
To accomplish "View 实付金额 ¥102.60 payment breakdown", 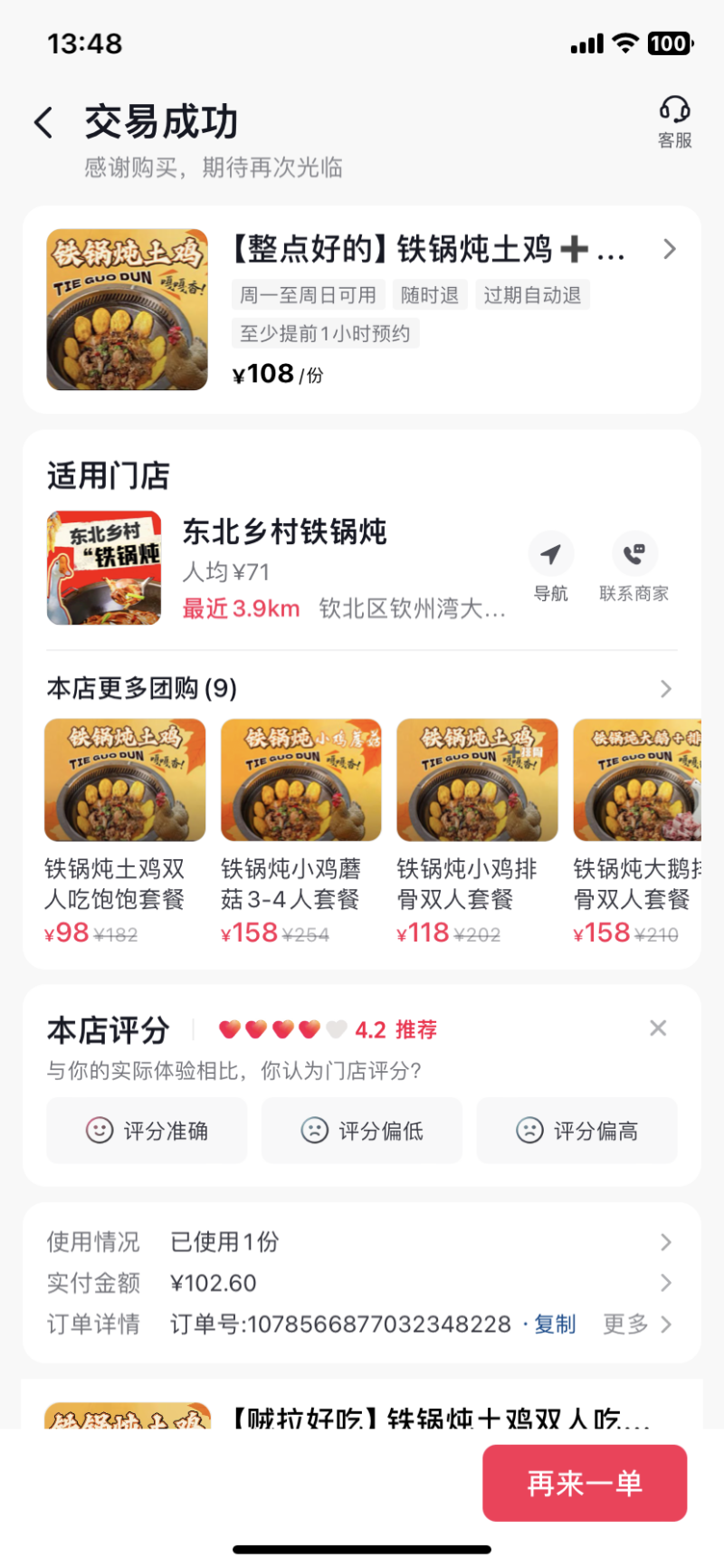I will (x=362, y=1283).
